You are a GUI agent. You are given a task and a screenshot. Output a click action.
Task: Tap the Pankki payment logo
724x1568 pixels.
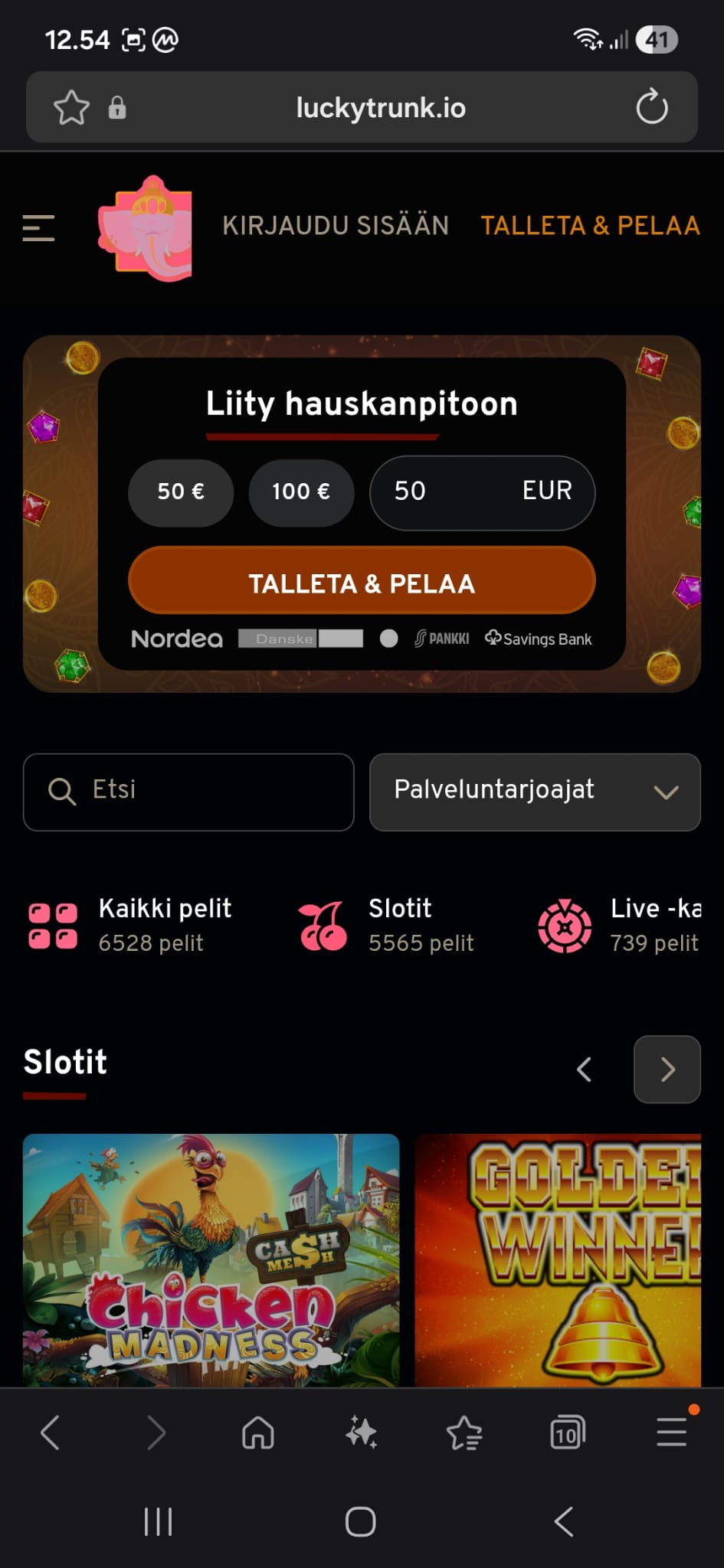tap(443, 639)
